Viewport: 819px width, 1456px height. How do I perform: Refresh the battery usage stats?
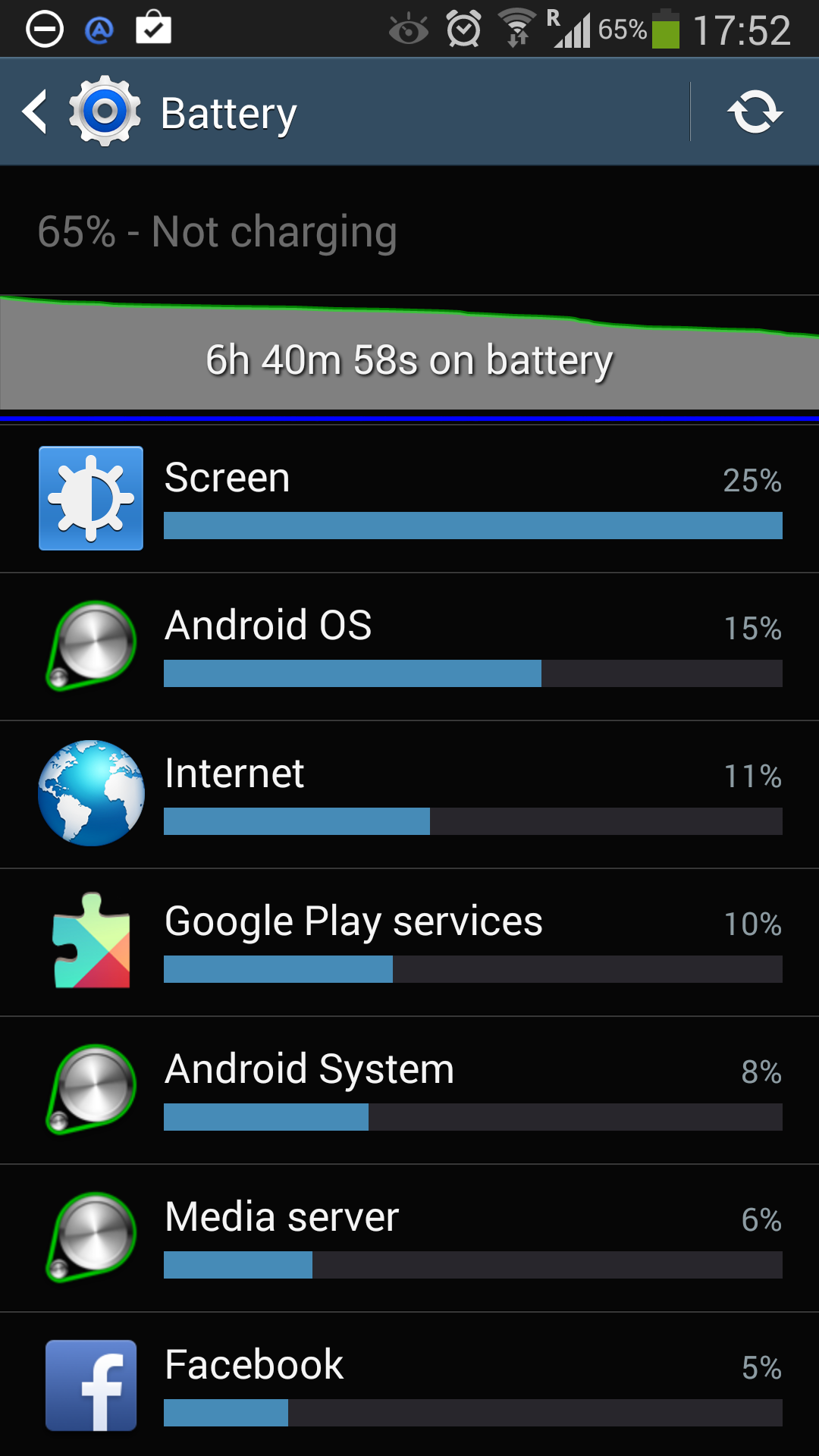coord(755,112)
